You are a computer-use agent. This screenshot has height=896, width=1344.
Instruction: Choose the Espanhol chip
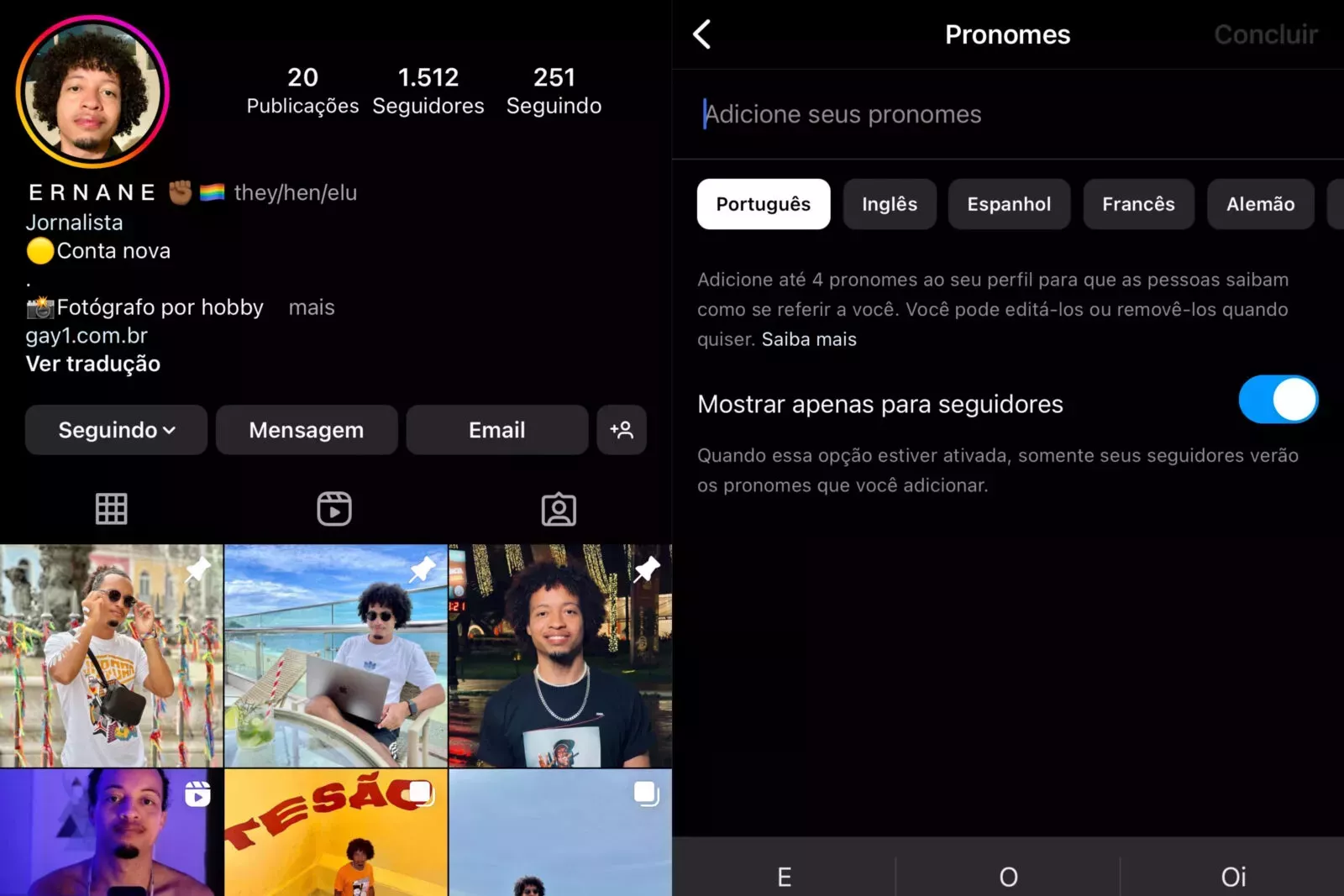coord(1008,204)
